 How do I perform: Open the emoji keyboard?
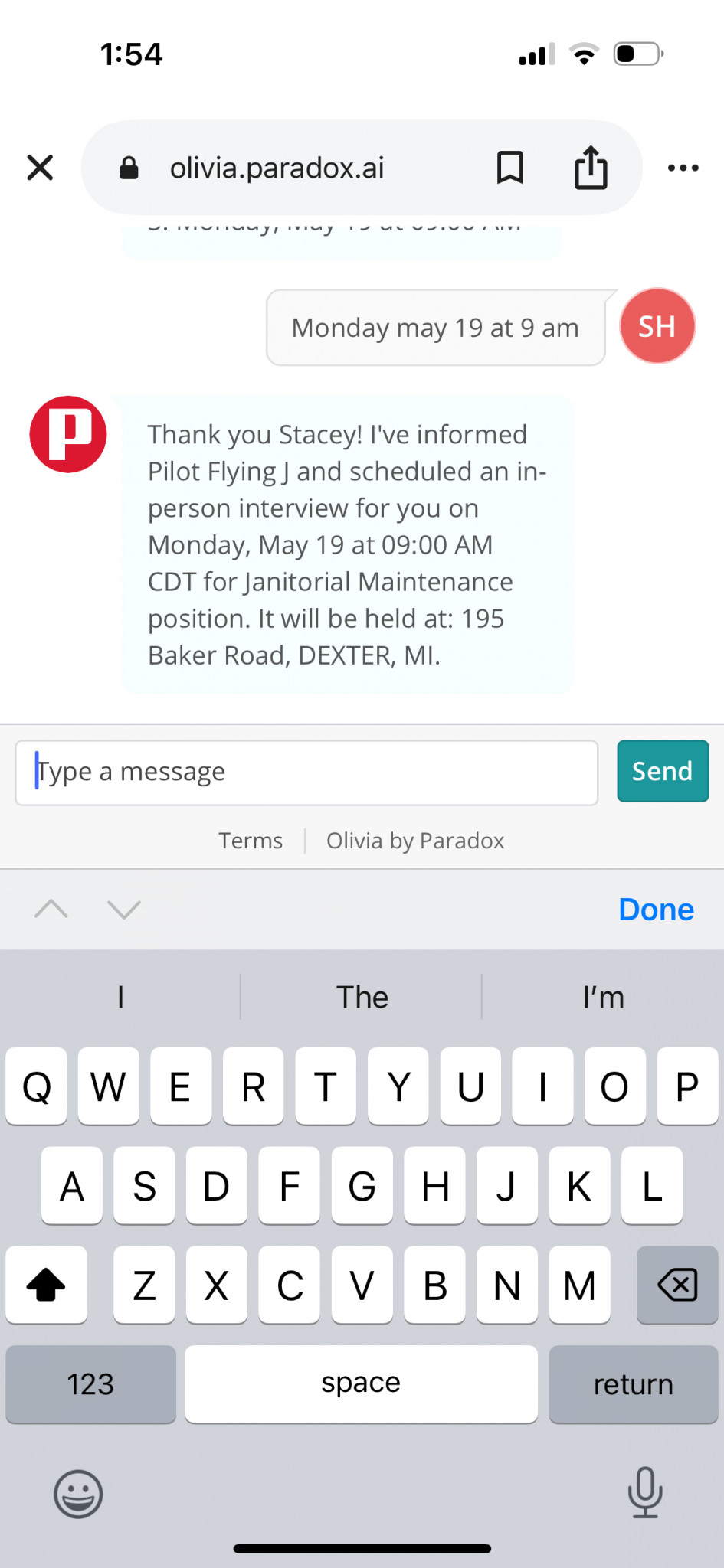click(x=78, y=1493)
